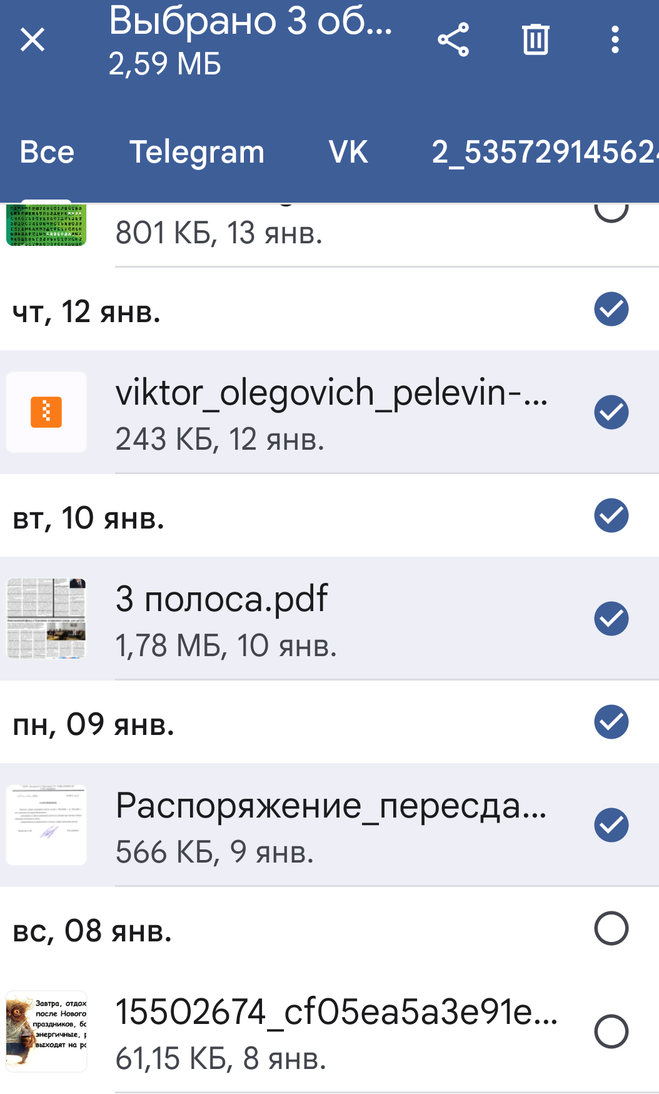Switch to the Все tab

pos(47,152)
